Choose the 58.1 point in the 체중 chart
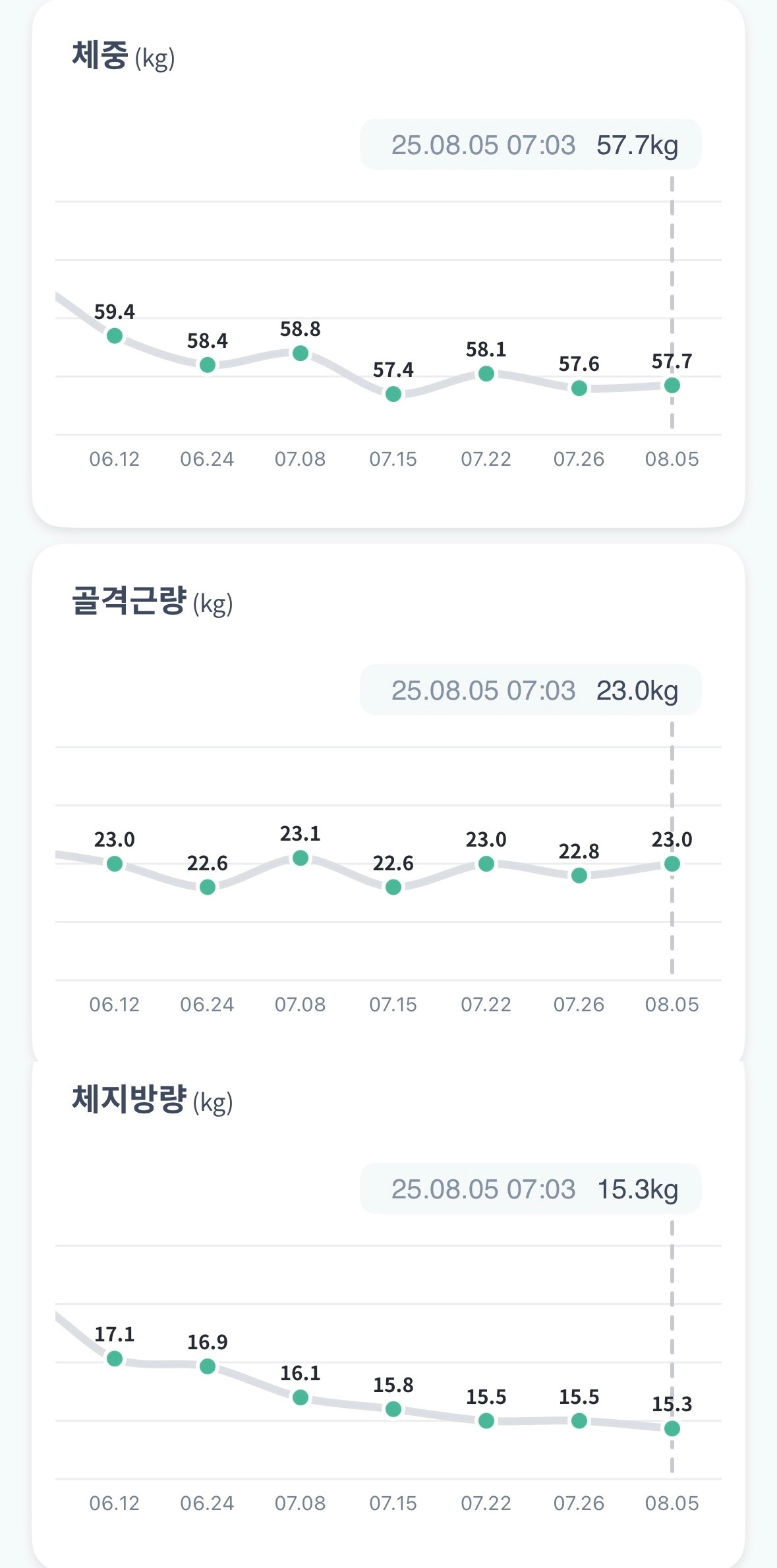Screen dimensions: 777x1568 point(486,374)
